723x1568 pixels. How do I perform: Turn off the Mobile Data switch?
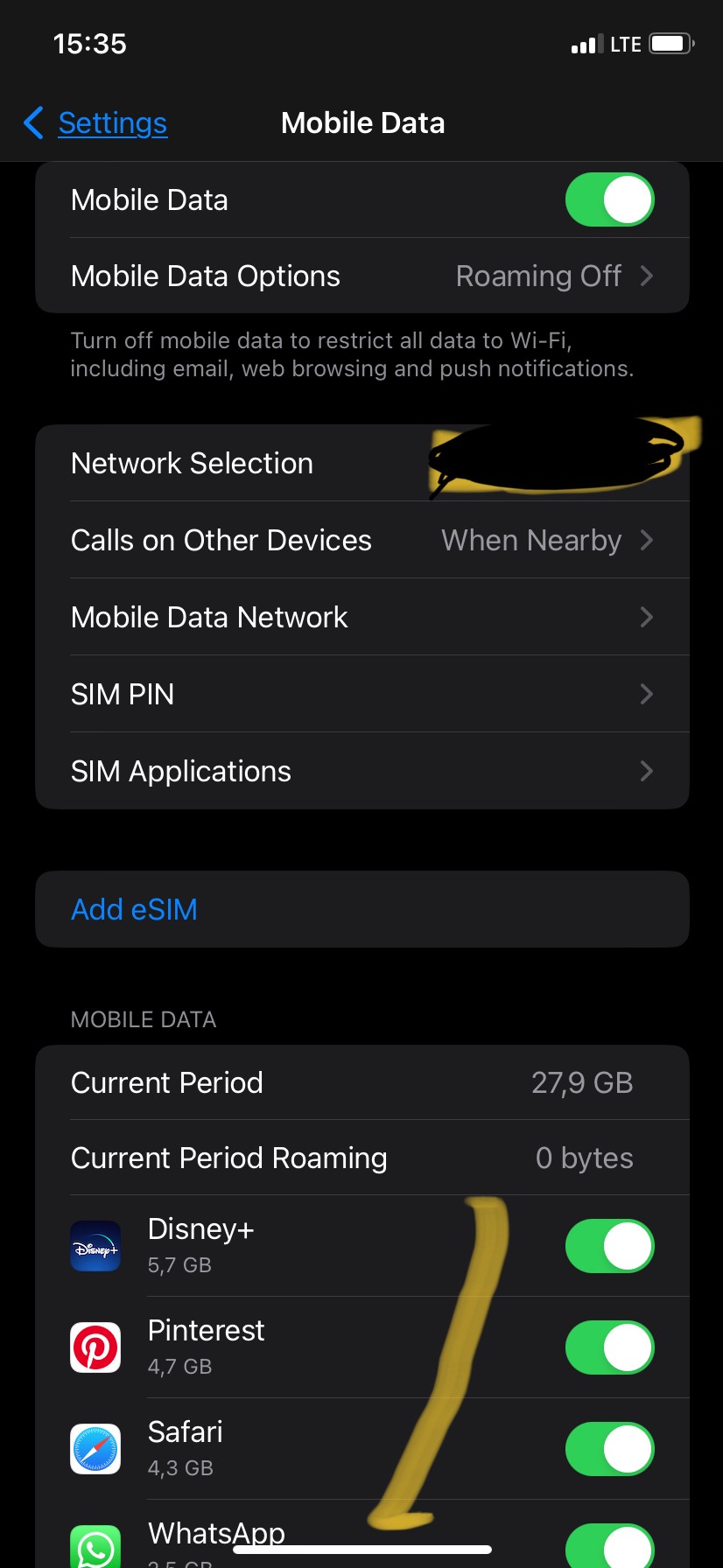609,199
